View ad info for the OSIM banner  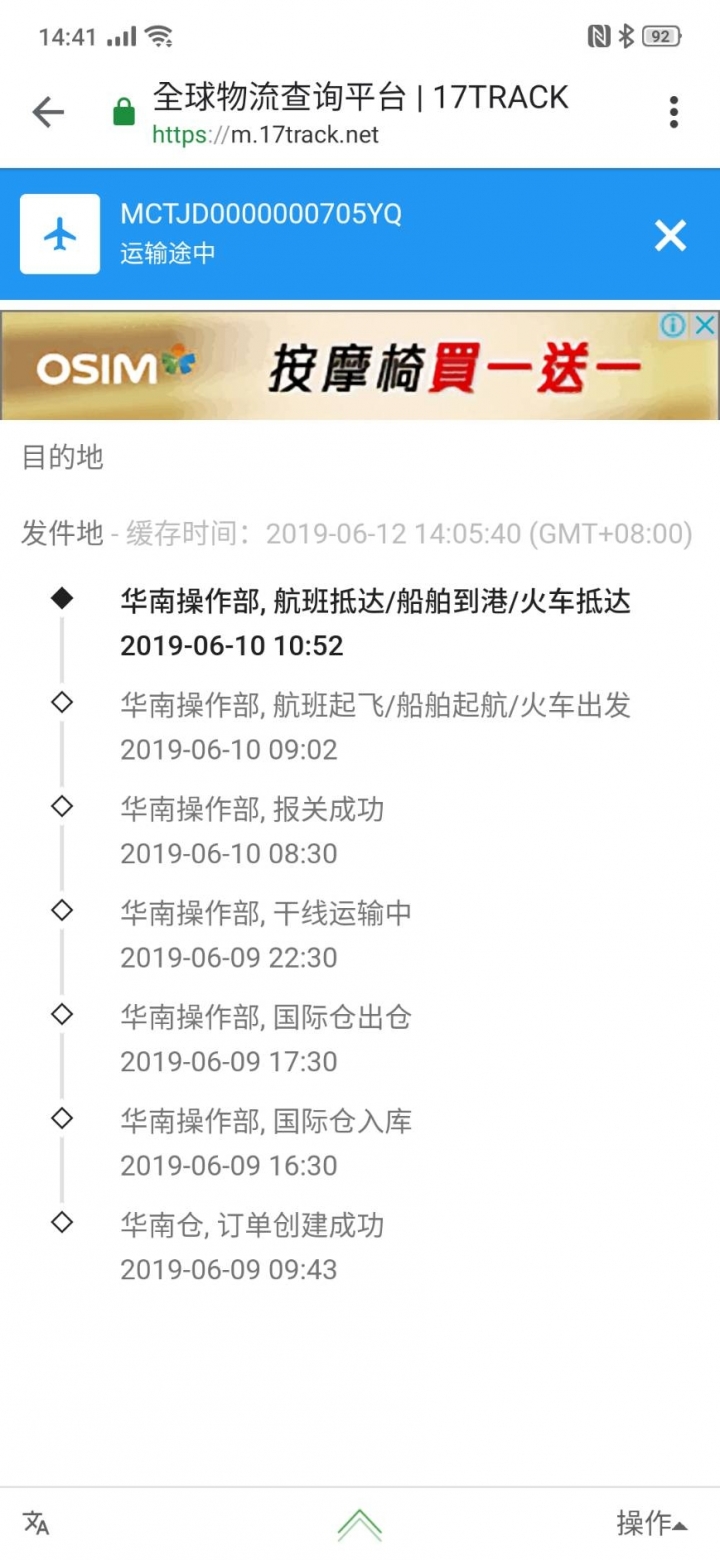point(674,325)
